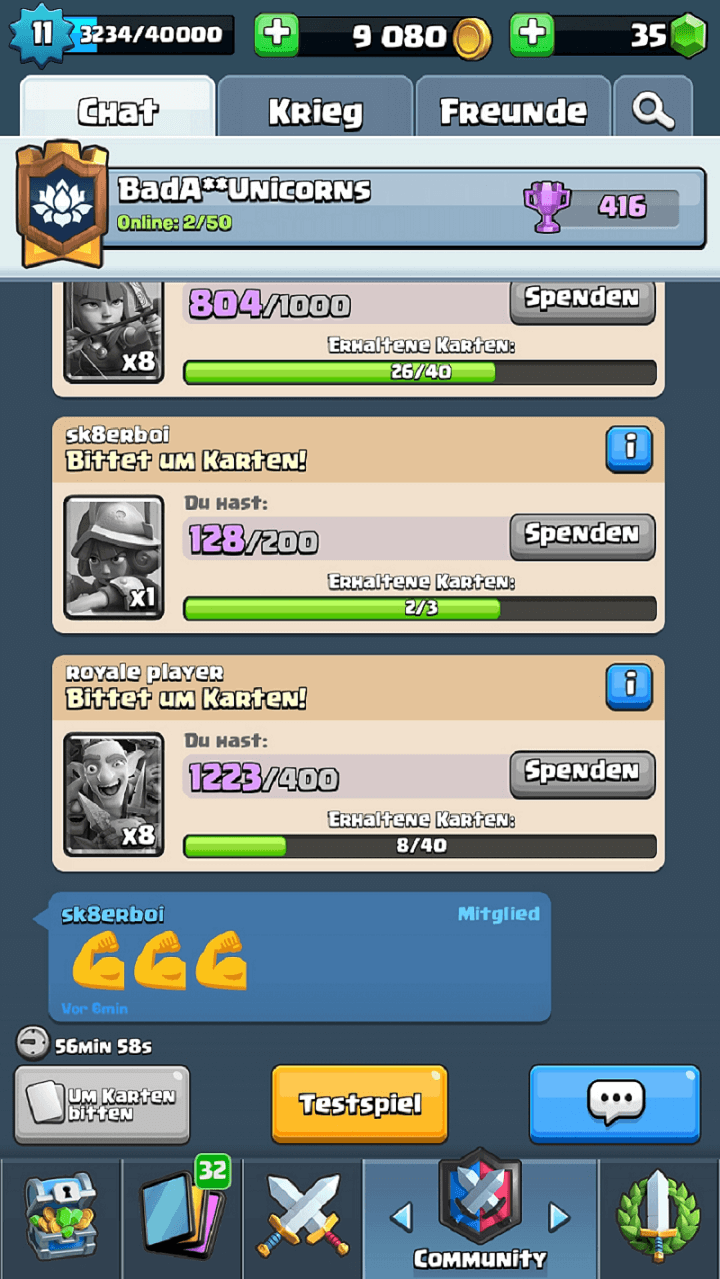Open the chat message speech bubble button
The image size is (720, 1279).
point(615,1103)
